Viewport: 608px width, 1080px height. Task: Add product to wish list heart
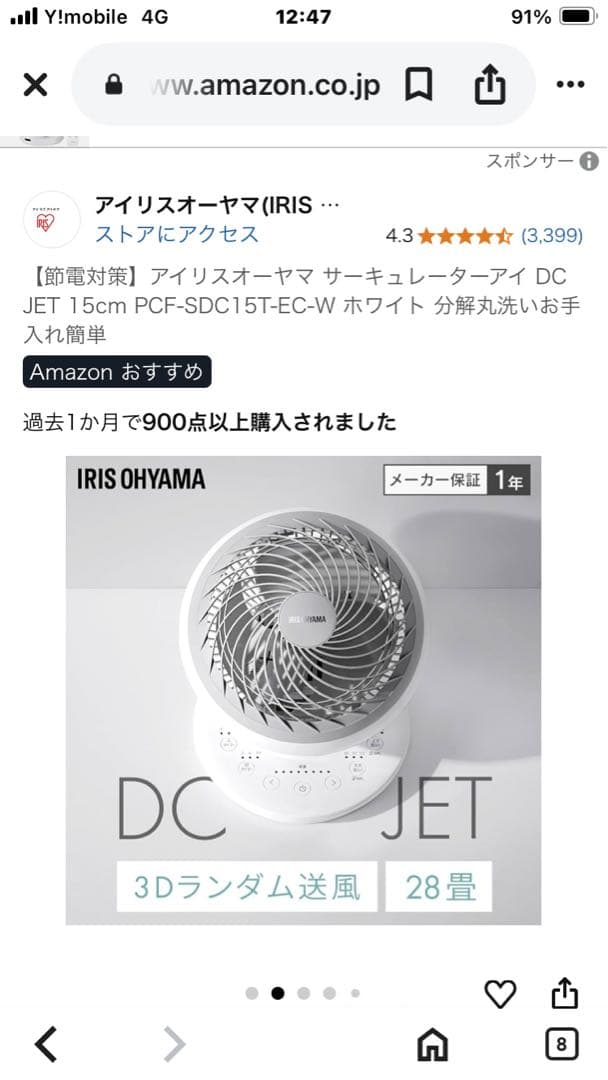click(x=499, y=993)
